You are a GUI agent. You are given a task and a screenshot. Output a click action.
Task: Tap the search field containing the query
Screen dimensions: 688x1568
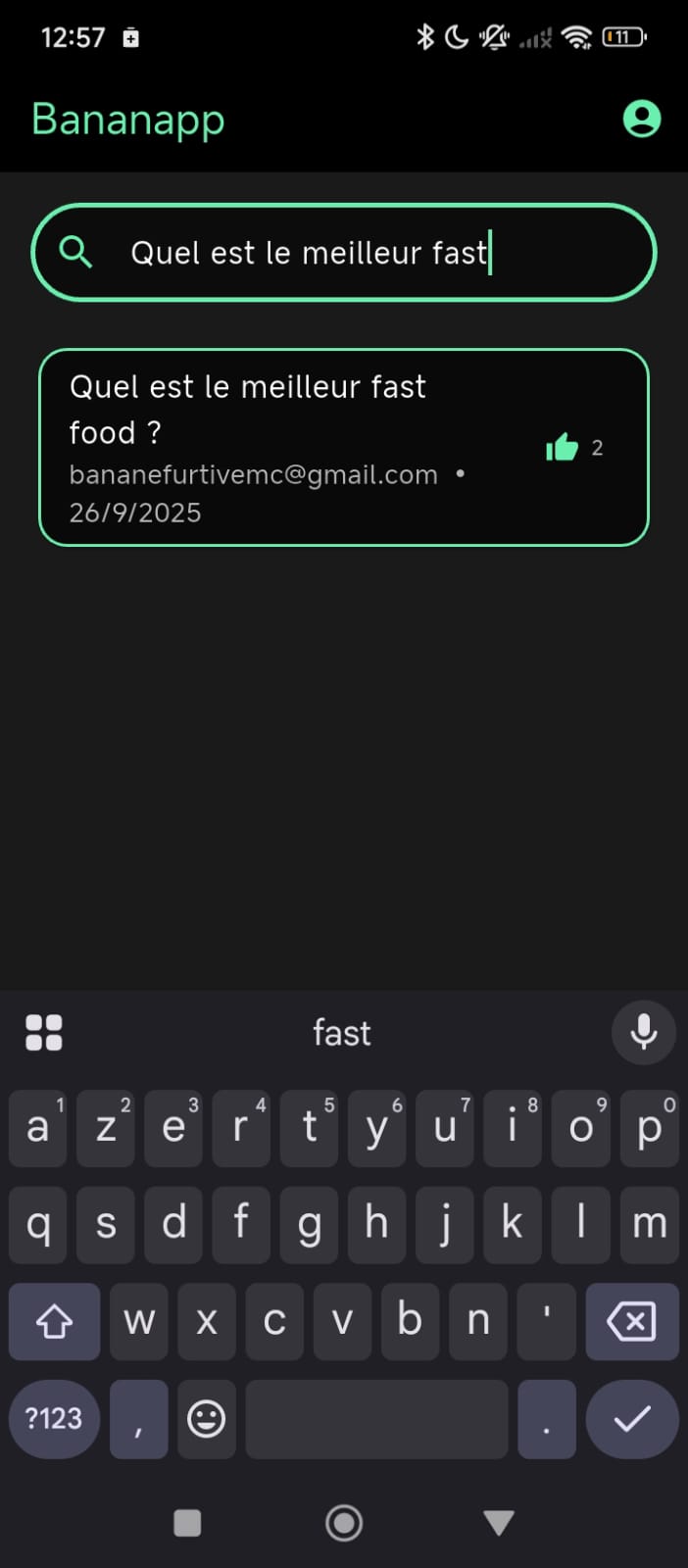[x=343, y=253]
